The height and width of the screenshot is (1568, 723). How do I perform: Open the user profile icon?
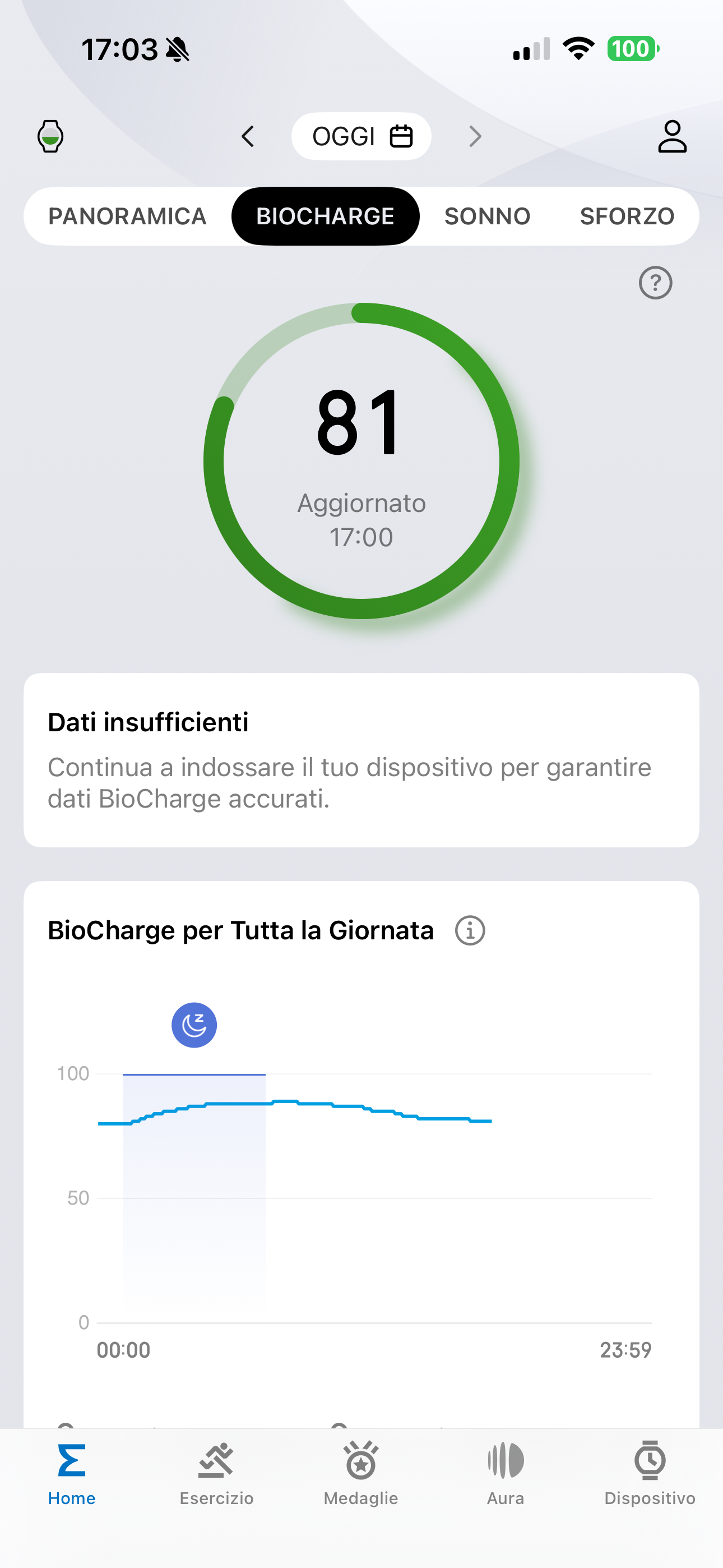pyautogui.click(x=672, y=136)
